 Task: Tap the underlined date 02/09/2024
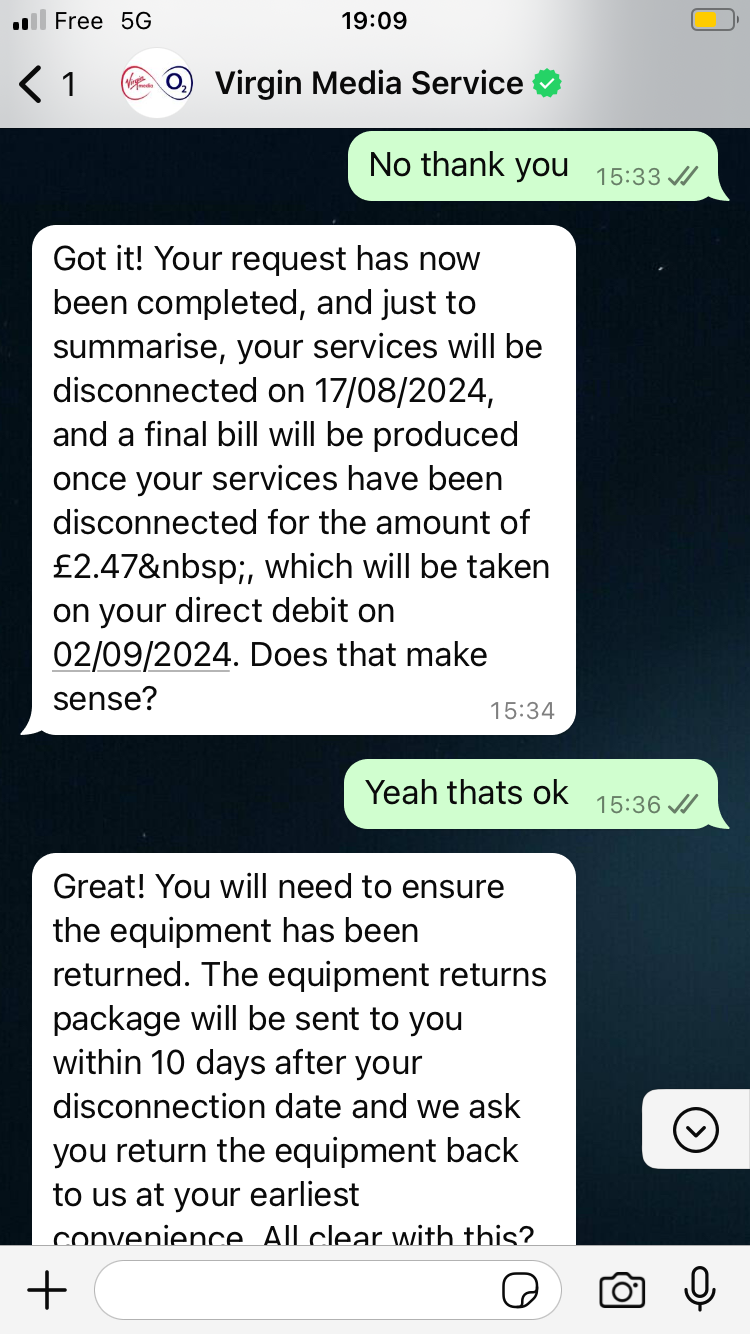141,655
